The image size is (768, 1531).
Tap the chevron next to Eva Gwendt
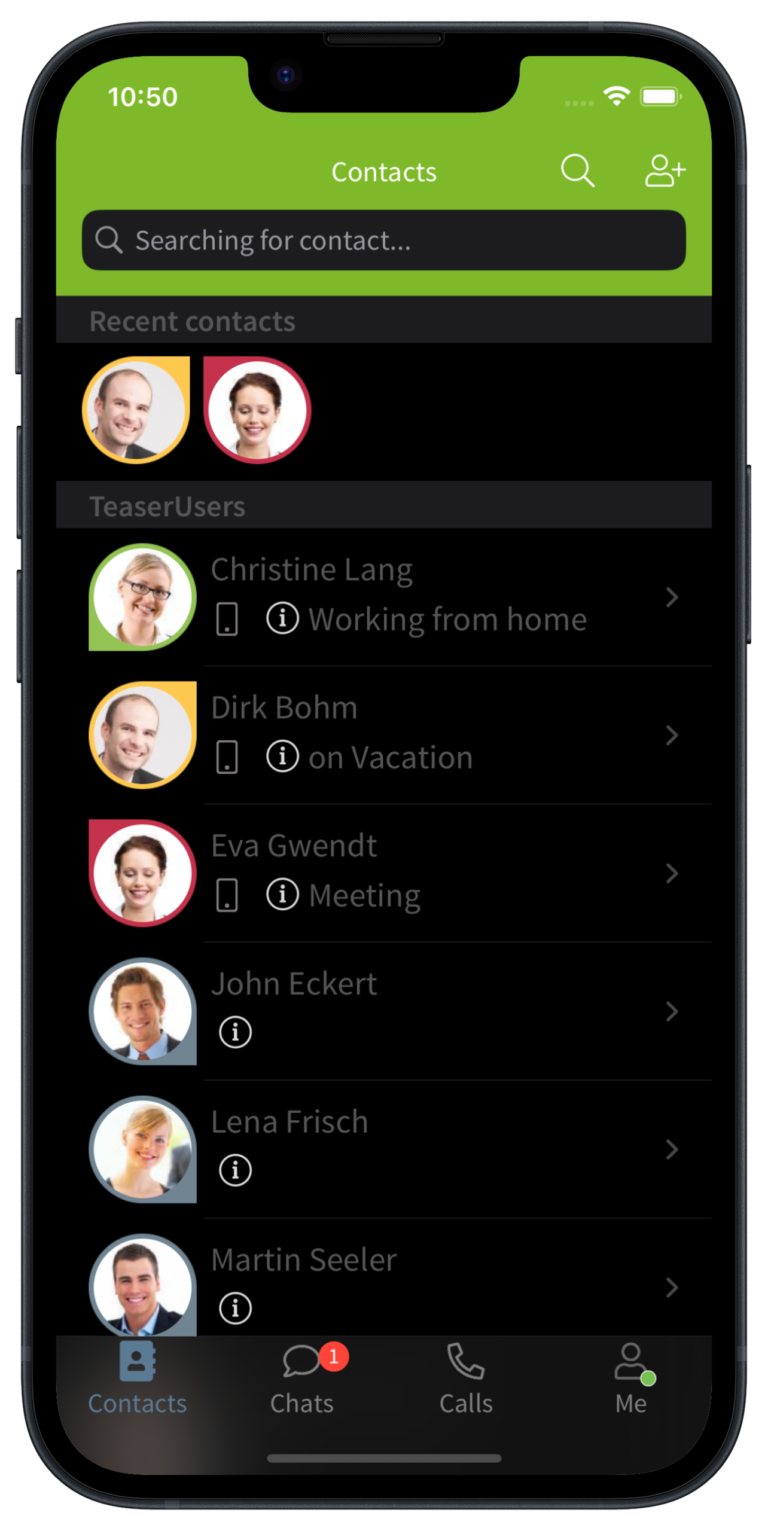(672, 873)
